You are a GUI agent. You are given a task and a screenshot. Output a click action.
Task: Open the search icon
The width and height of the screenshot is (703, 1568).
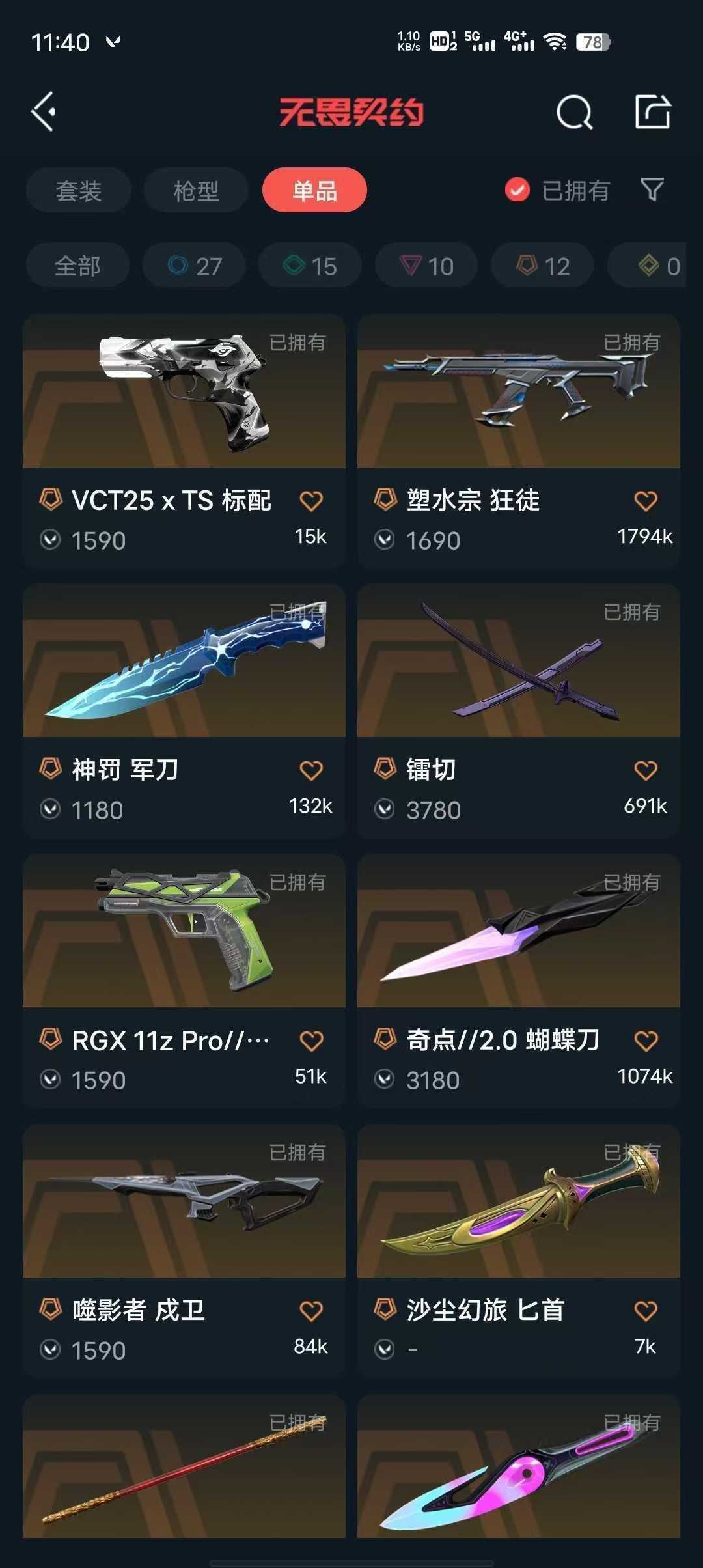pyautogui.click(x=575, y=111)
